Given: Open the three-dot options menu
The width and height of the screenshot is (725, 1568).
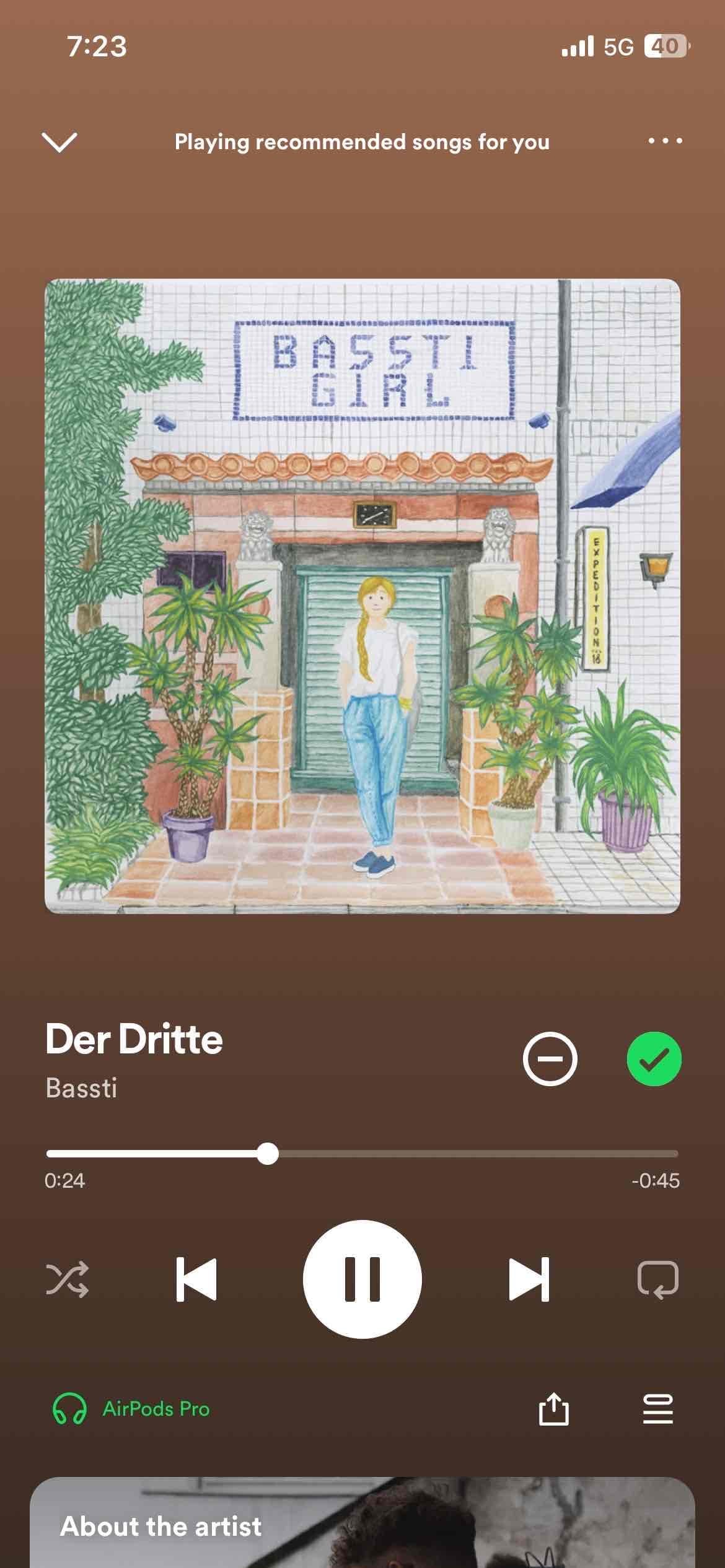Looking at the screenshot, I should [665, 141].
